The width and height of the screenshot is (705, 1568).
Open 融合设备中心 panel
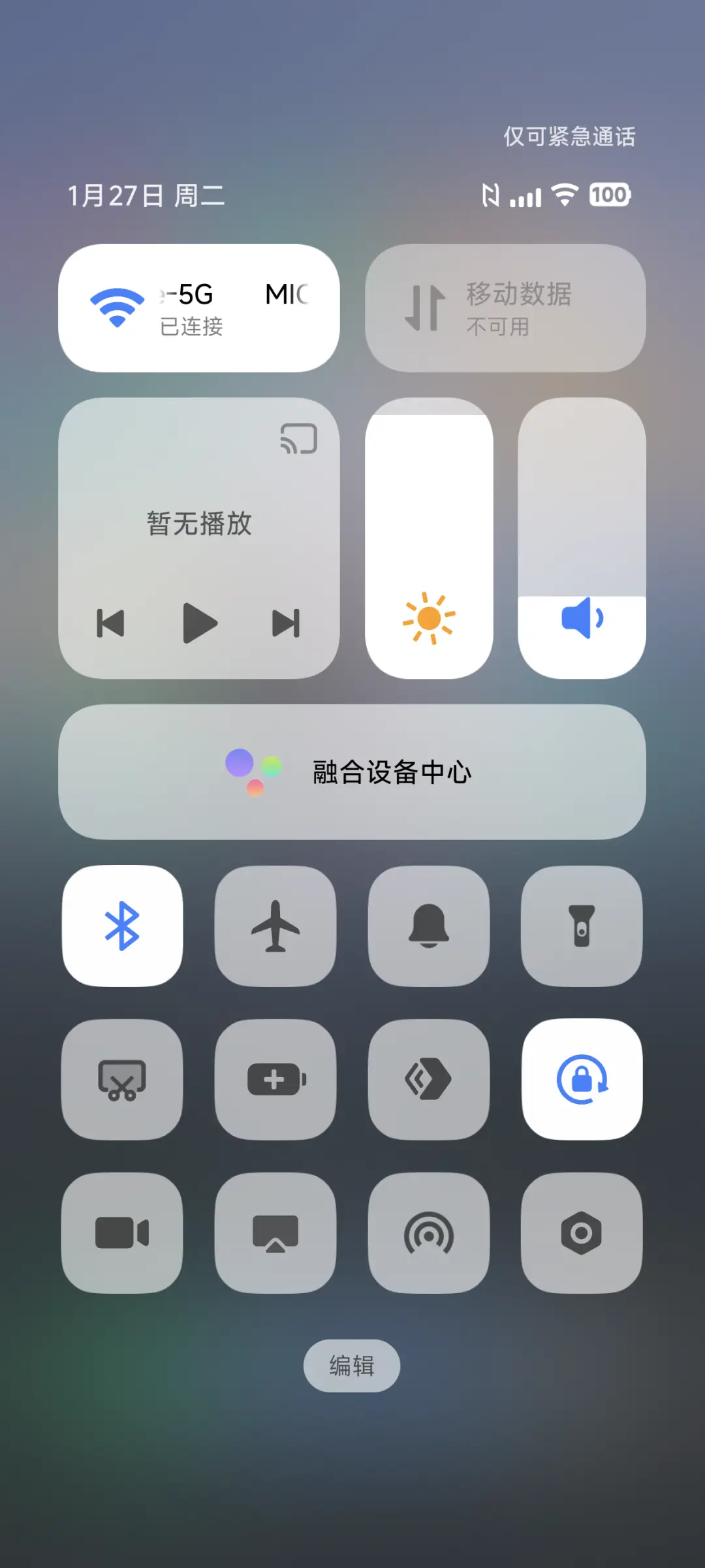[x=352, y=772]
